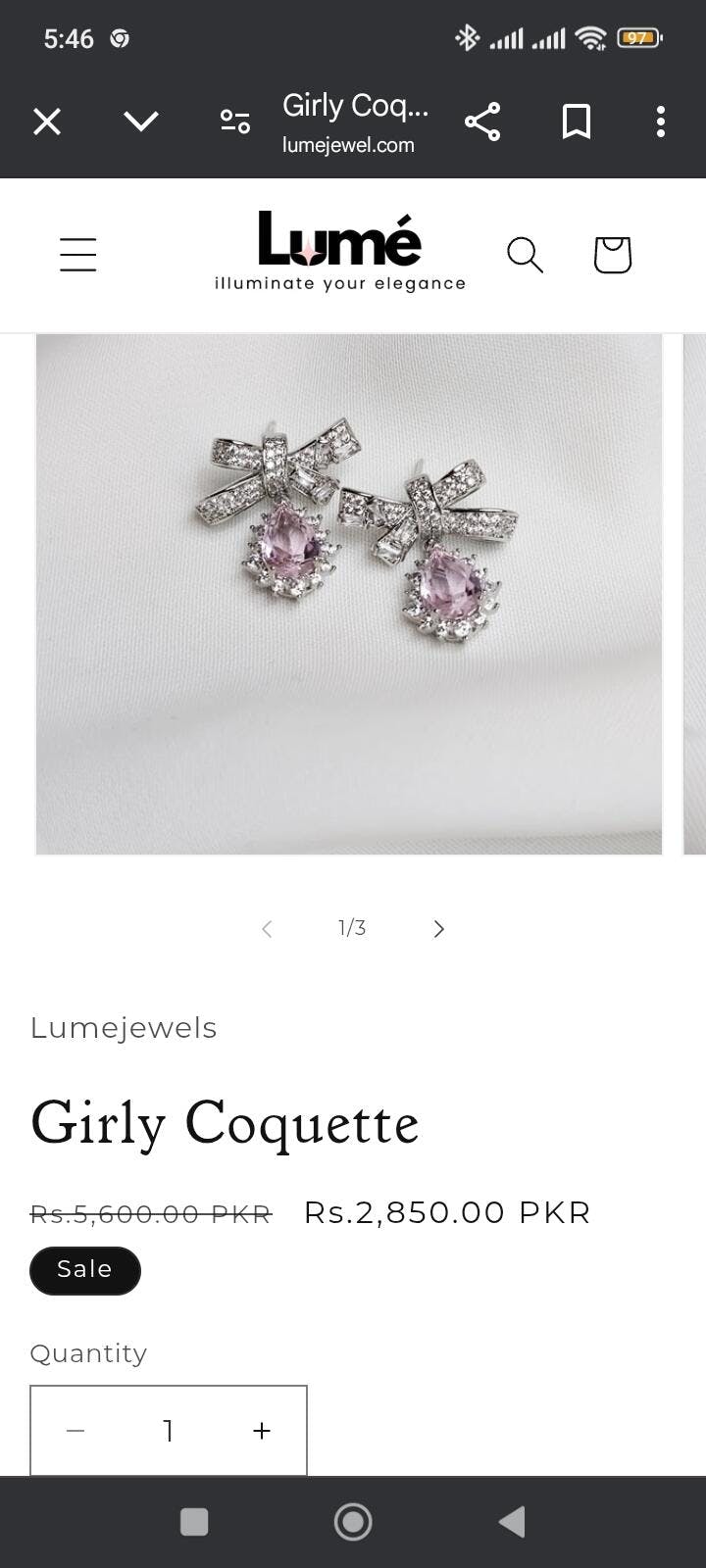706x1568 pixels.
Task: Open the earrings product image
Action: point(349,594)
